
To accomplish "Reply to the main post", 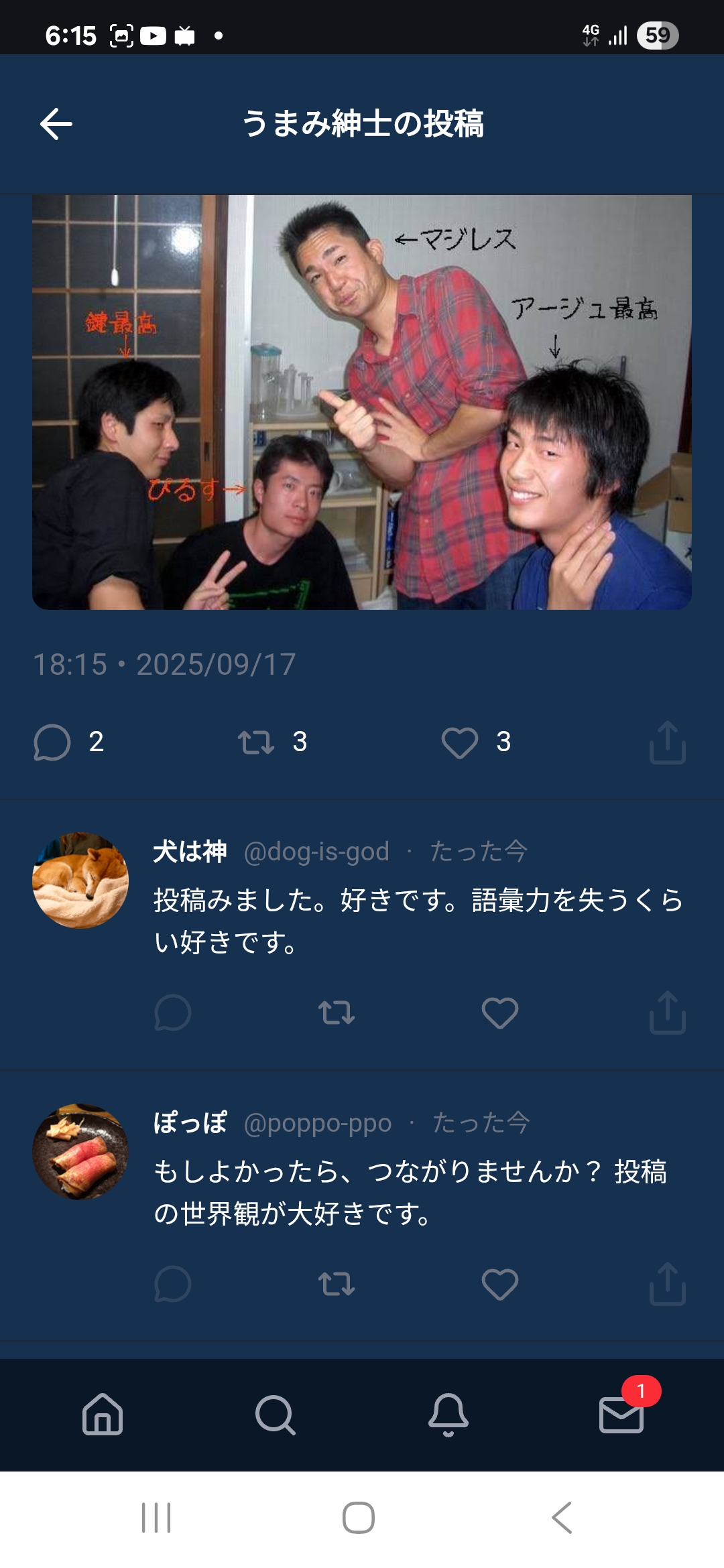I will [x=52, y=742].
